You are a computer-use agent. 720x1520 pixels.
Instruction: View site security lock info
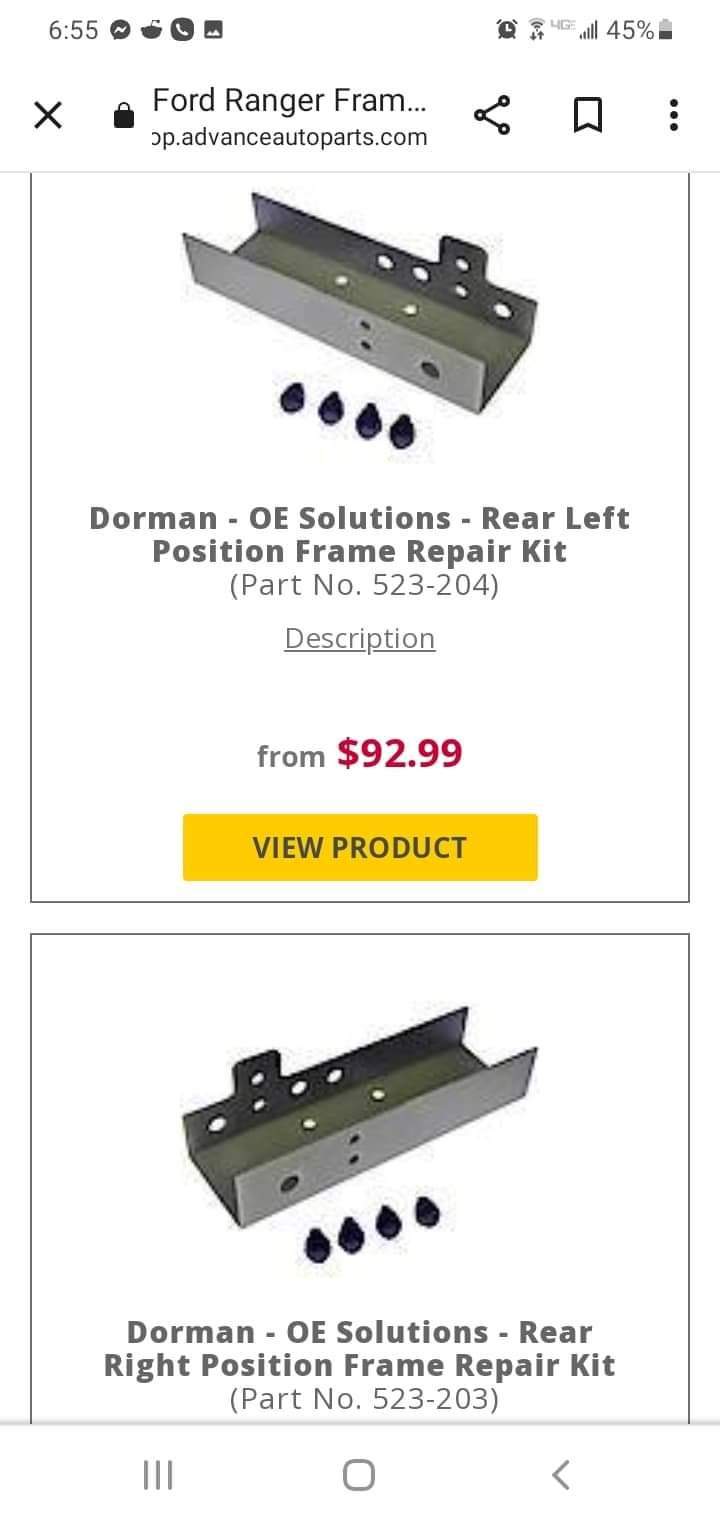(x=124, y=116)
